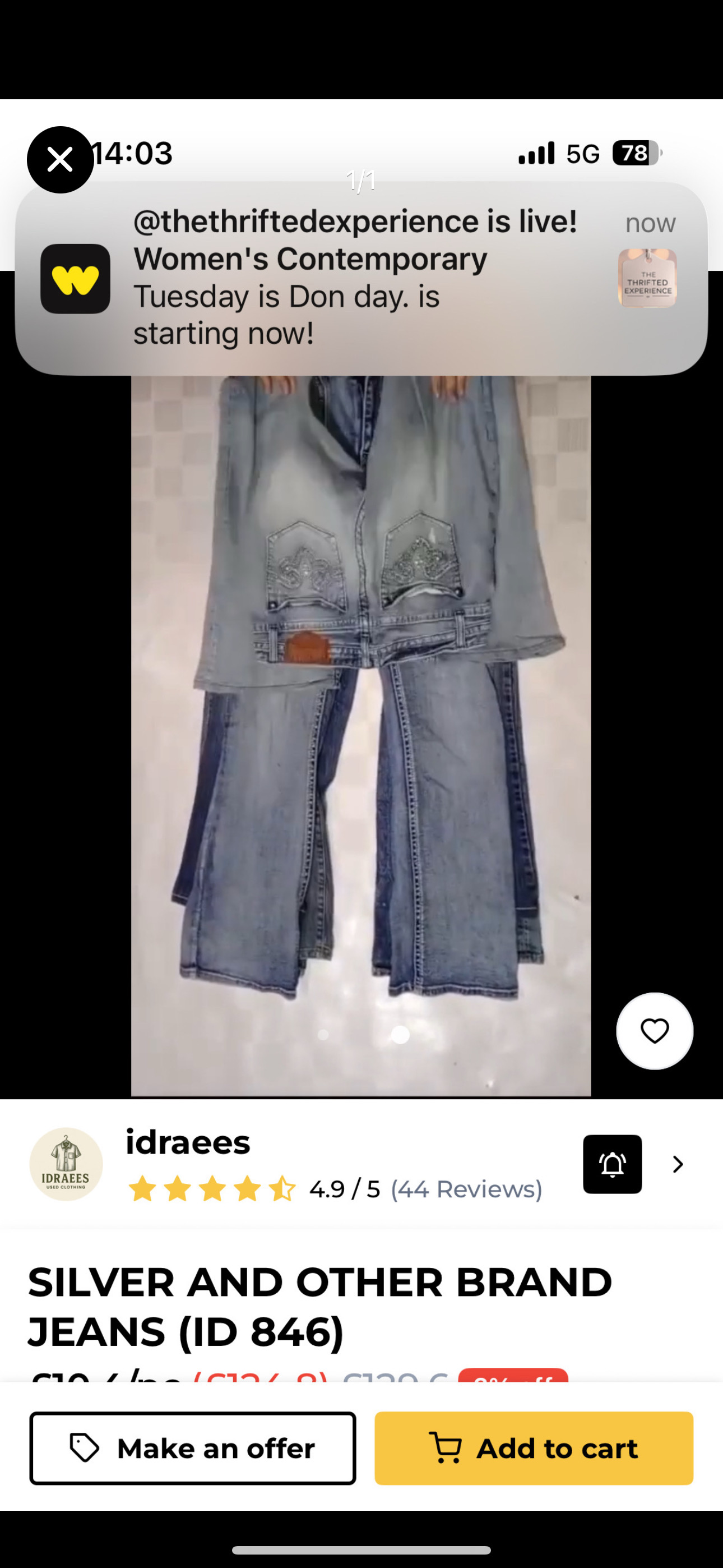Open the thethriftedexperience live notification
The height and width of the screenshot is (1568, 723).
pos(361,278)
